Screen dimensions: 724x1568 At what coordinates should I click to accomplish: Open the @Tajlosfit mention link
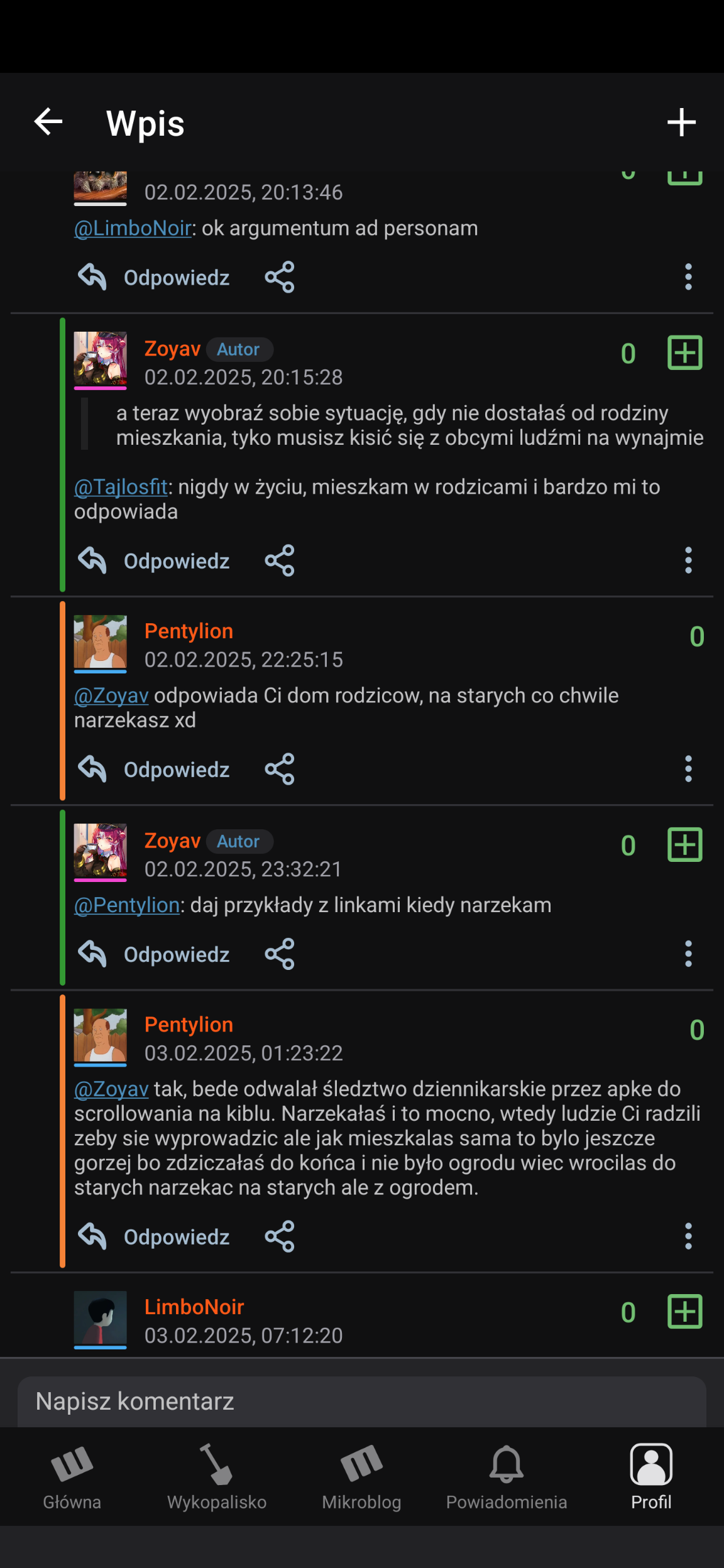coord(121,487)
